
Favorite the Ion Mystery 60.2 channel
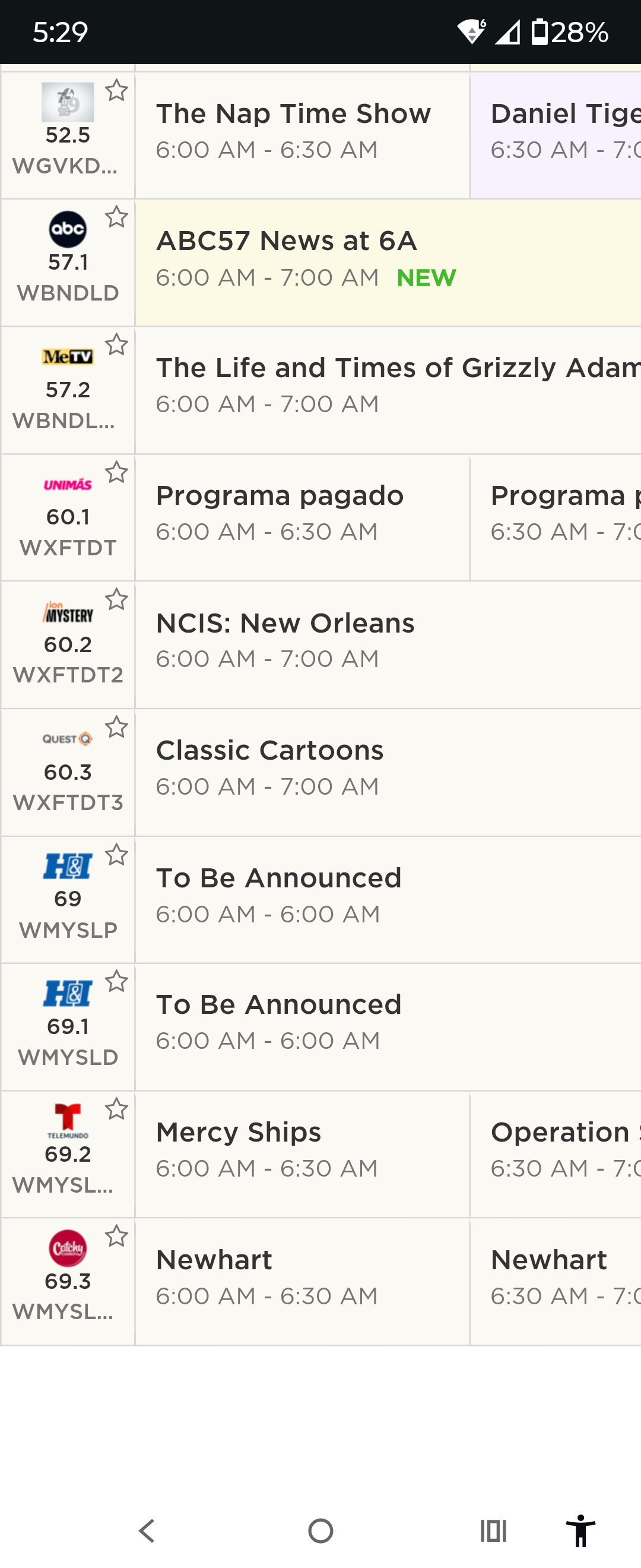[116, 599]
